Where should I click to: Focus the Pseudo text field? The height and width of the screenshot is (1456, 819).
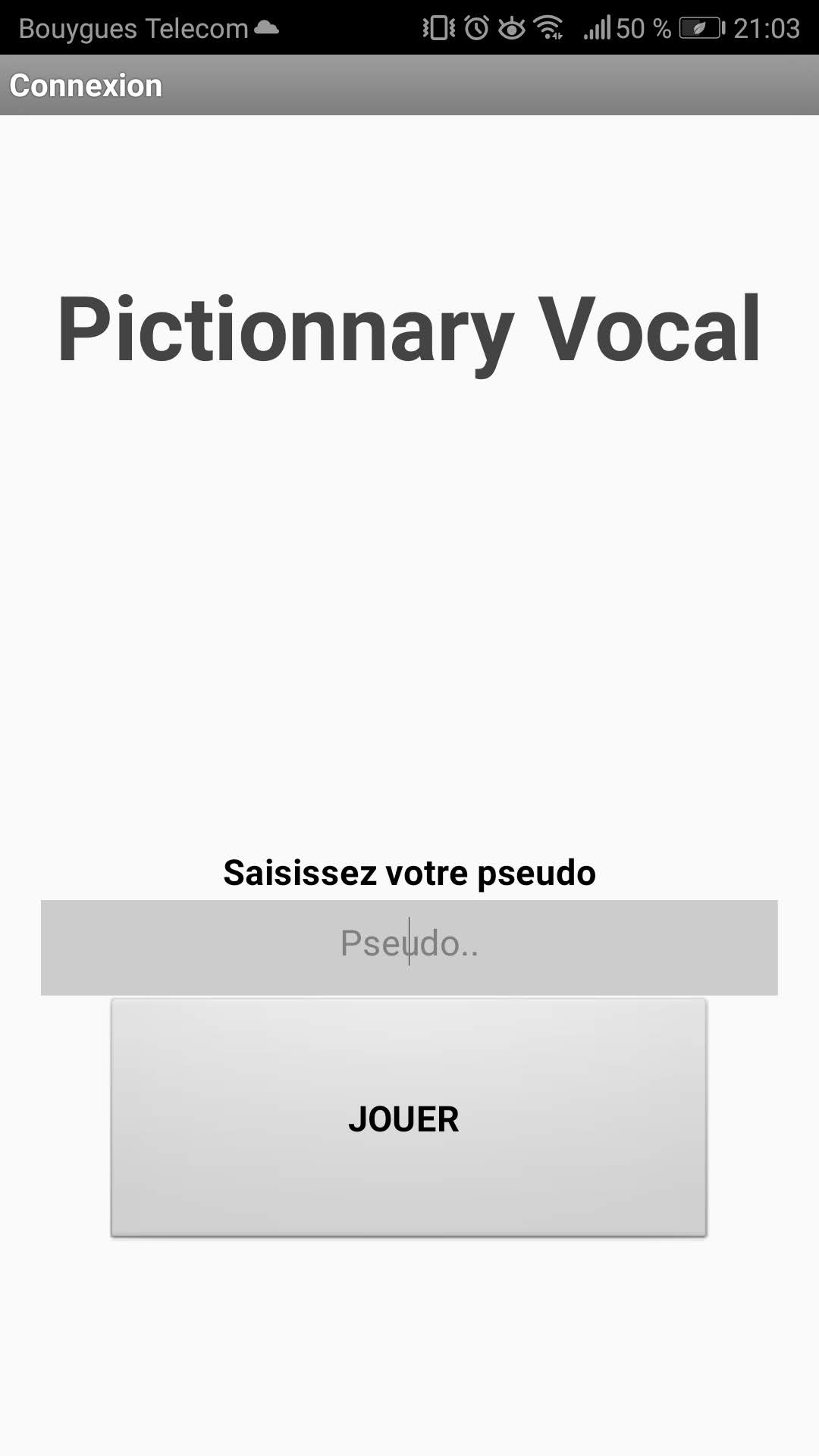pyautogui.click(x=409, y=947)
